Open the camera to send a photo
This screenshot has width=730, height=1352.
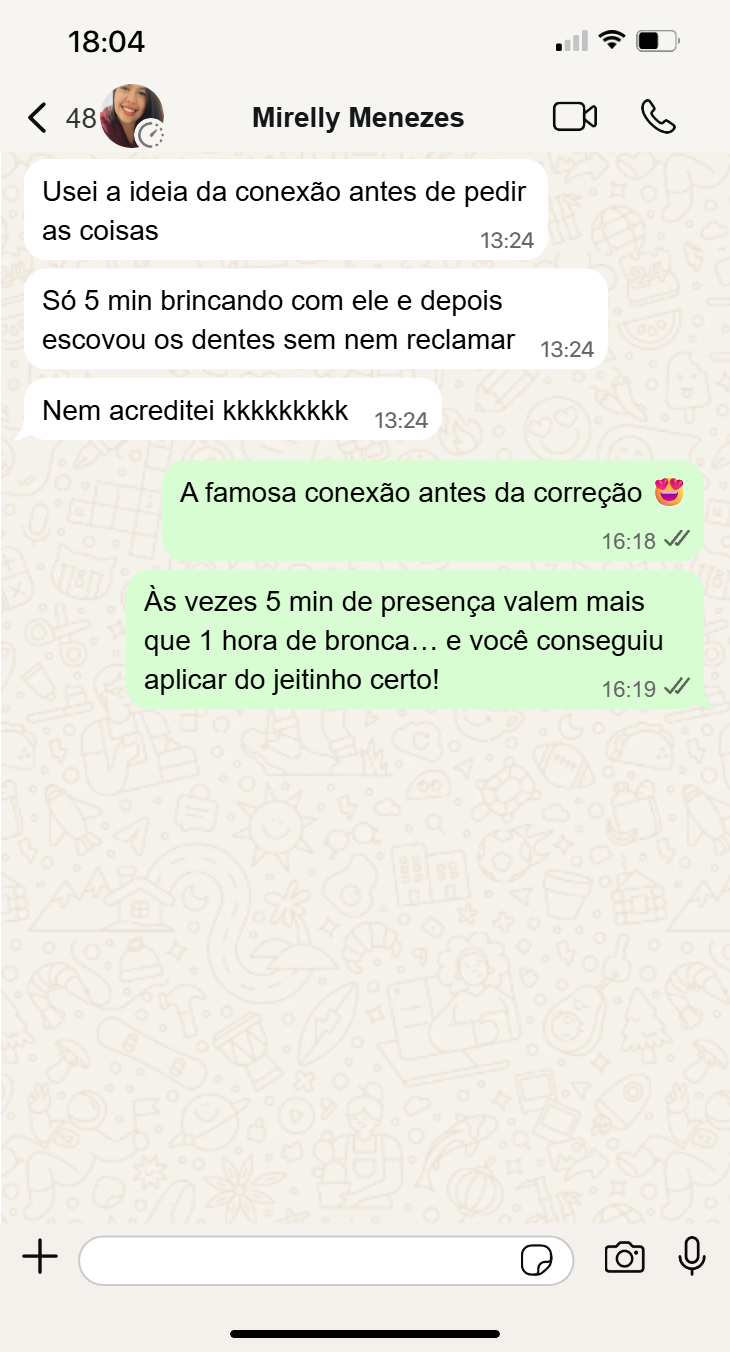(624, 1258)
